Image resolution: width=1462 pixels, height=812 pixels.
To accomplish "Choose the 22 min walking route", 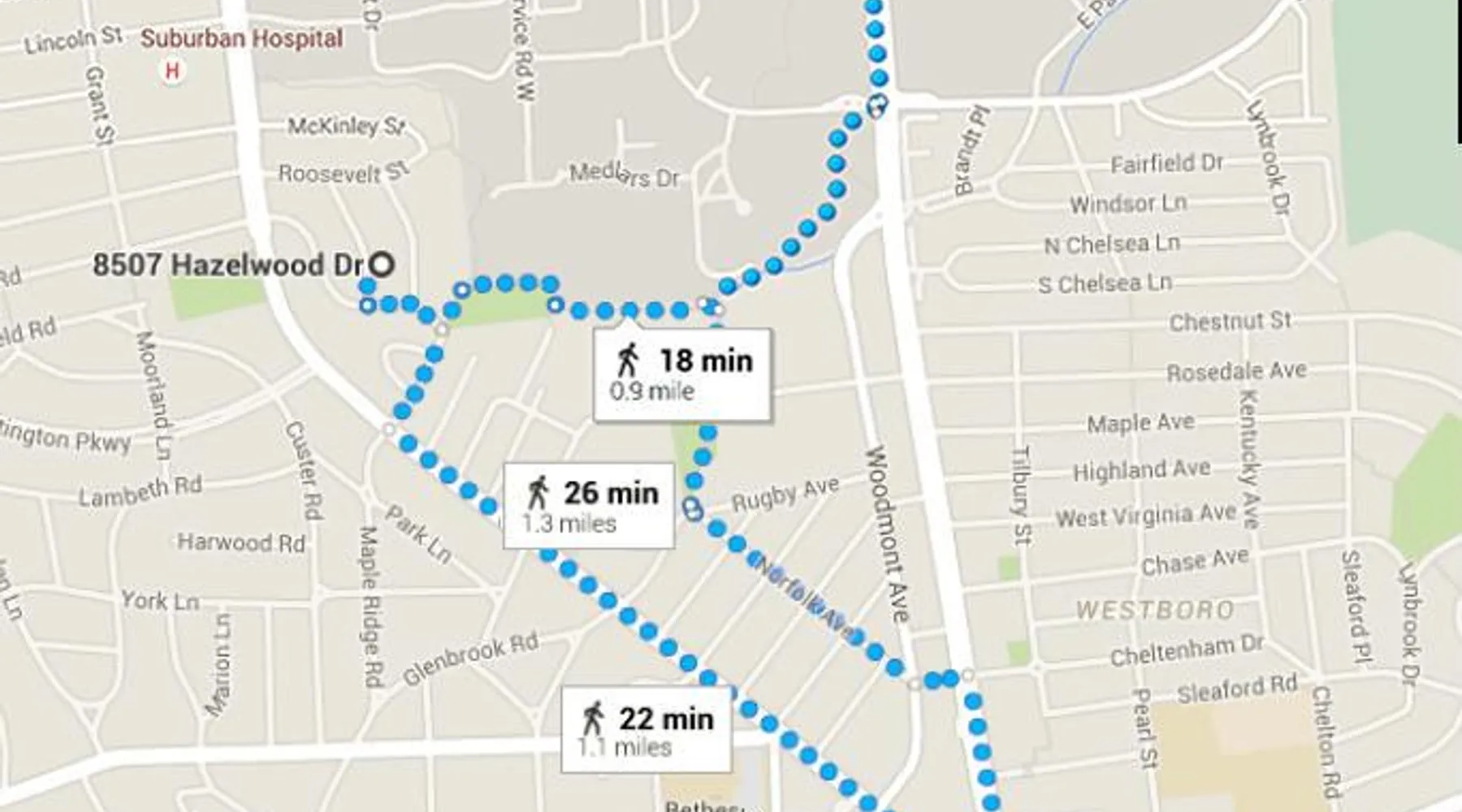I will pos(647,731).
